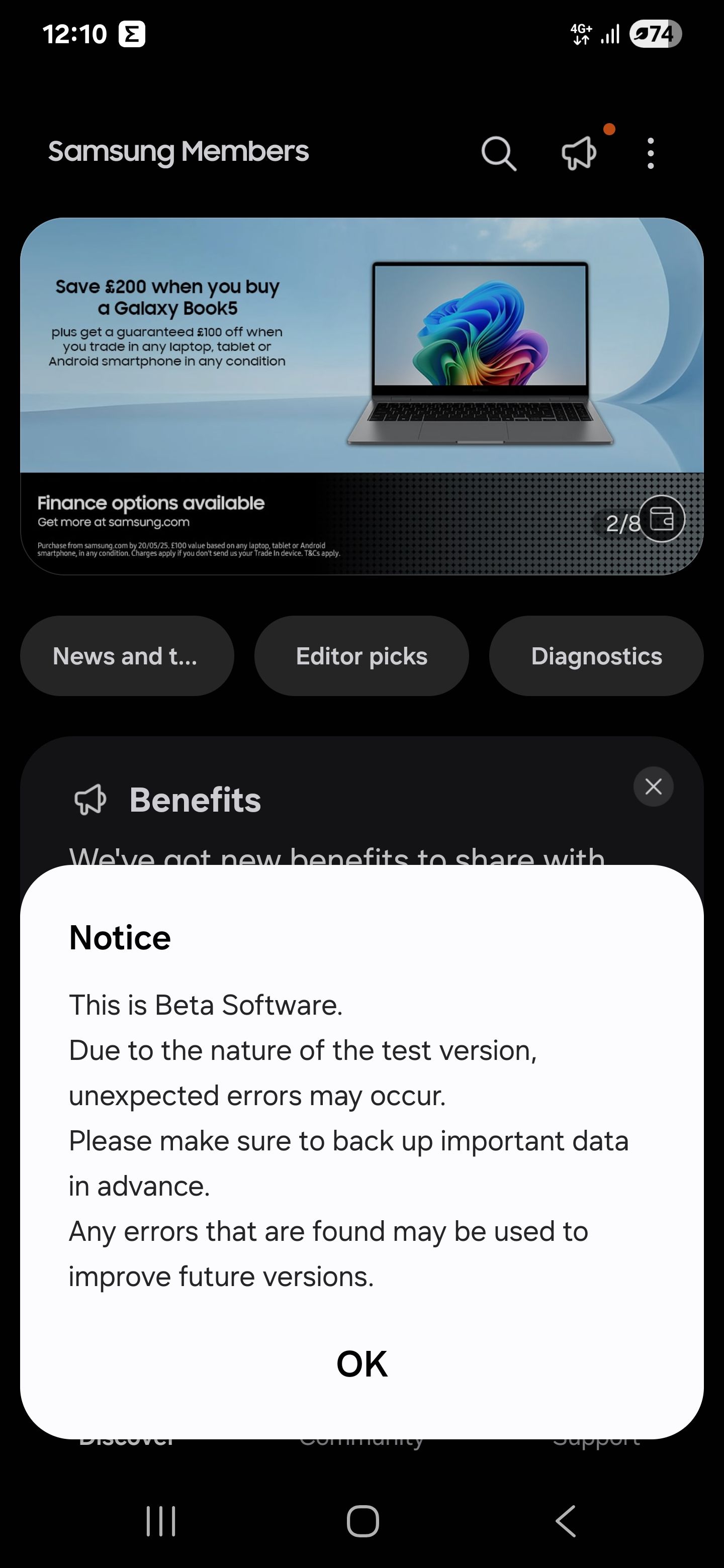
Task: Select the News and tips chip
Action: (x=127, y=656)
